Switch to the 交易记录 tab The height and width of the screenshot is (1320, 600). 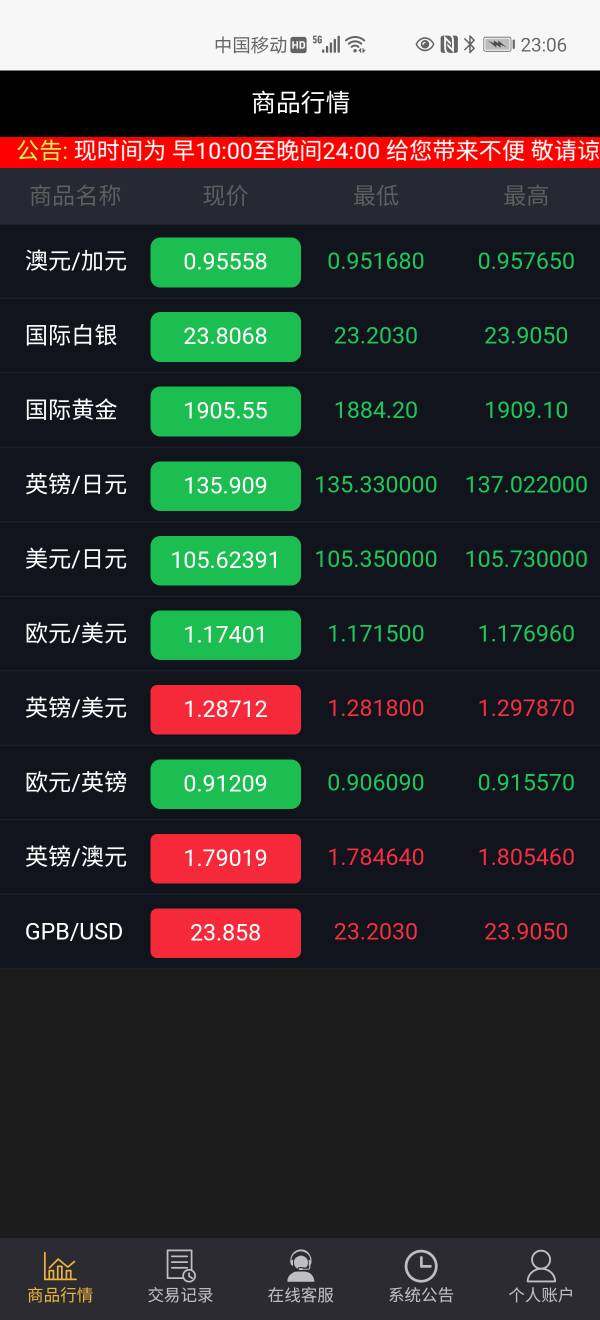(180, 1278)
